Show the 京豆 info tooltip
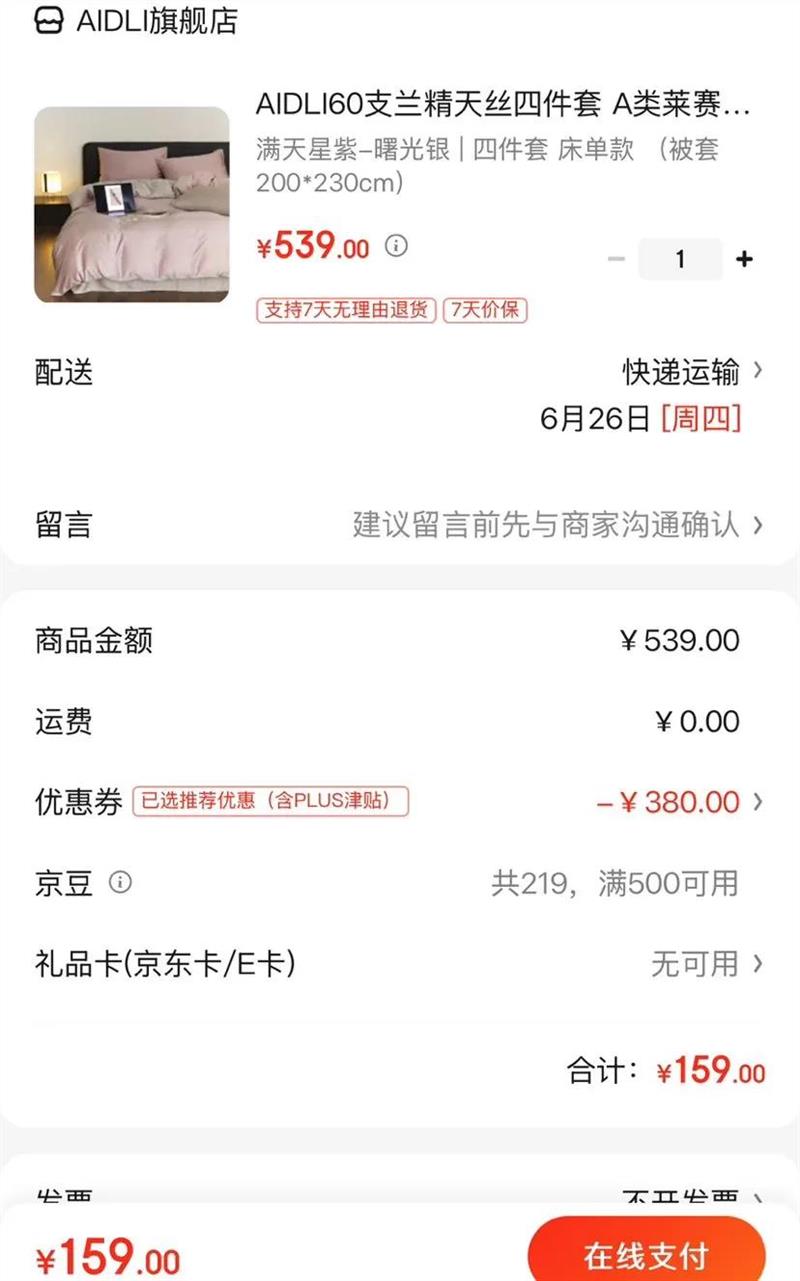The height and width of the screenshot is (1281, 800). [120, 883]
